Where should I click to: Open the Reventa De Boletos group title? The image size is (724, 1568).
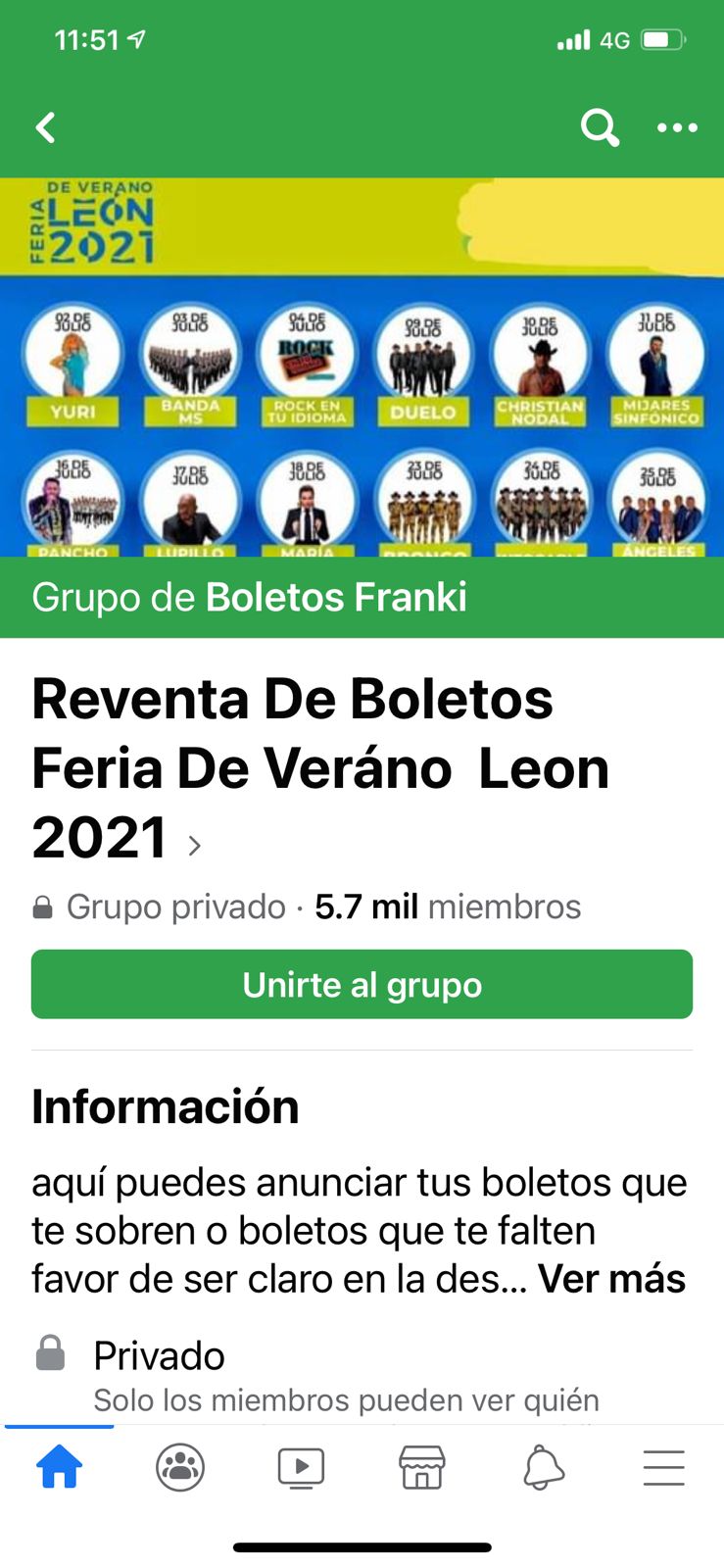pos(319,768)
